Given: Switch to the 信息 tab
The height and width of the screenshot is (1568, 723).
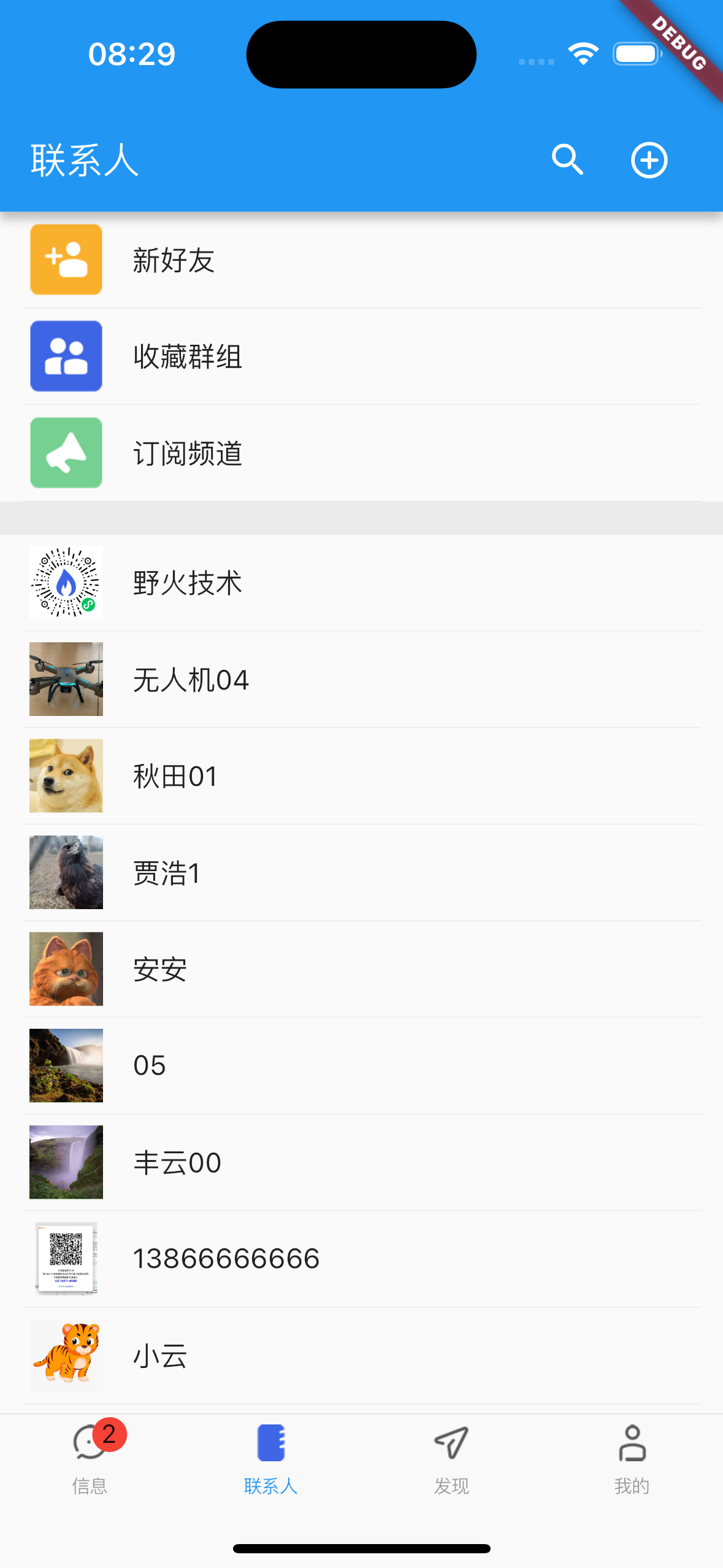Looking at the screenshot, I should click(90, 1459).
